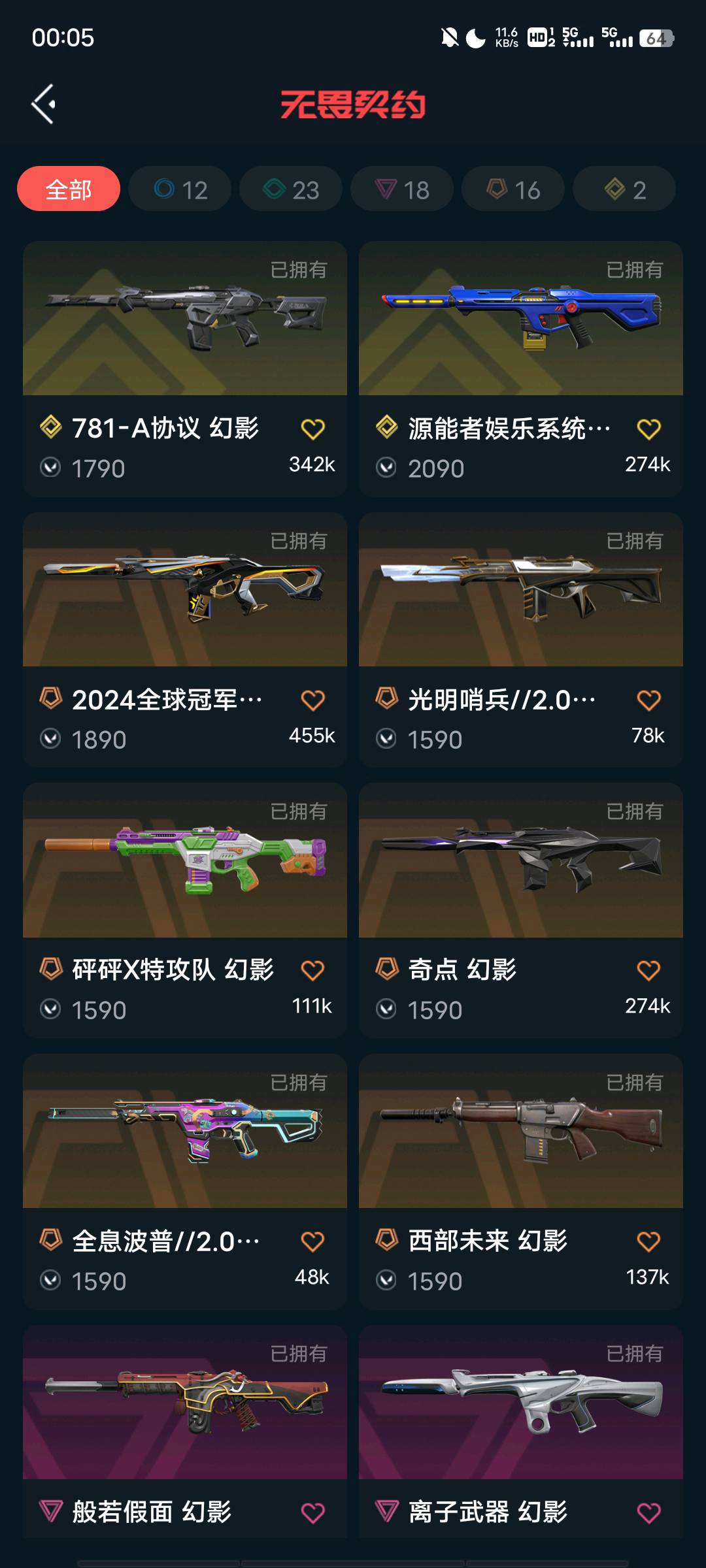Go back using the top-left arrow

[x=44, y=105]
